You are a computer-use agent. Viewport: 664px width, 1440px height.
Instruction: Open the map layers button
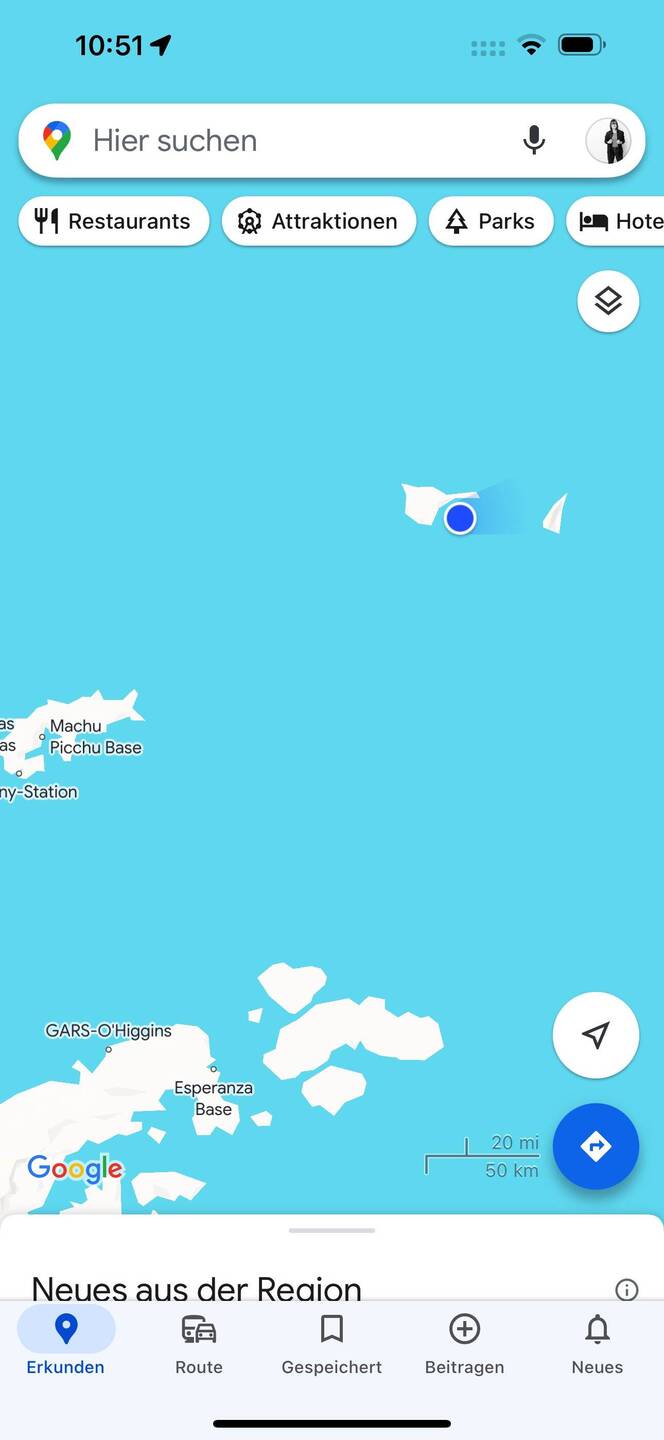click(608, 301)
